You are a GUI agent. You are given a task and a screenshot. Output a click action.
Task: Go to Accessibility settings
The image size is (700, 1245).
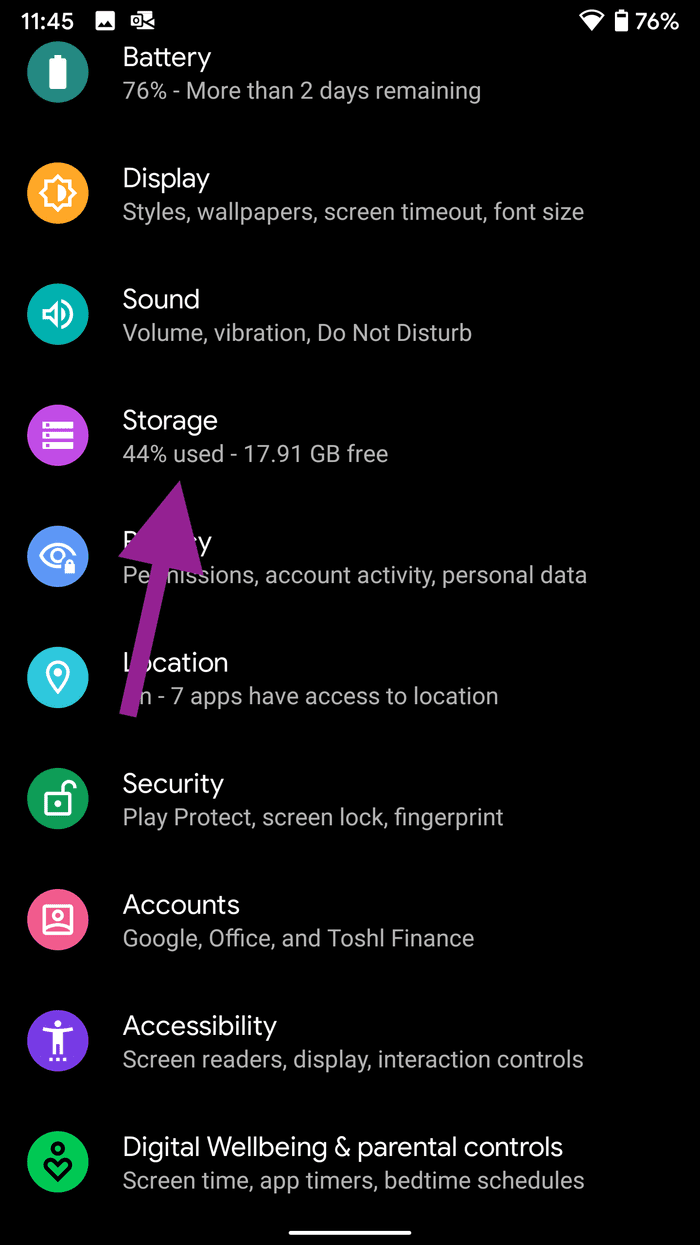tap(350, 1041)
